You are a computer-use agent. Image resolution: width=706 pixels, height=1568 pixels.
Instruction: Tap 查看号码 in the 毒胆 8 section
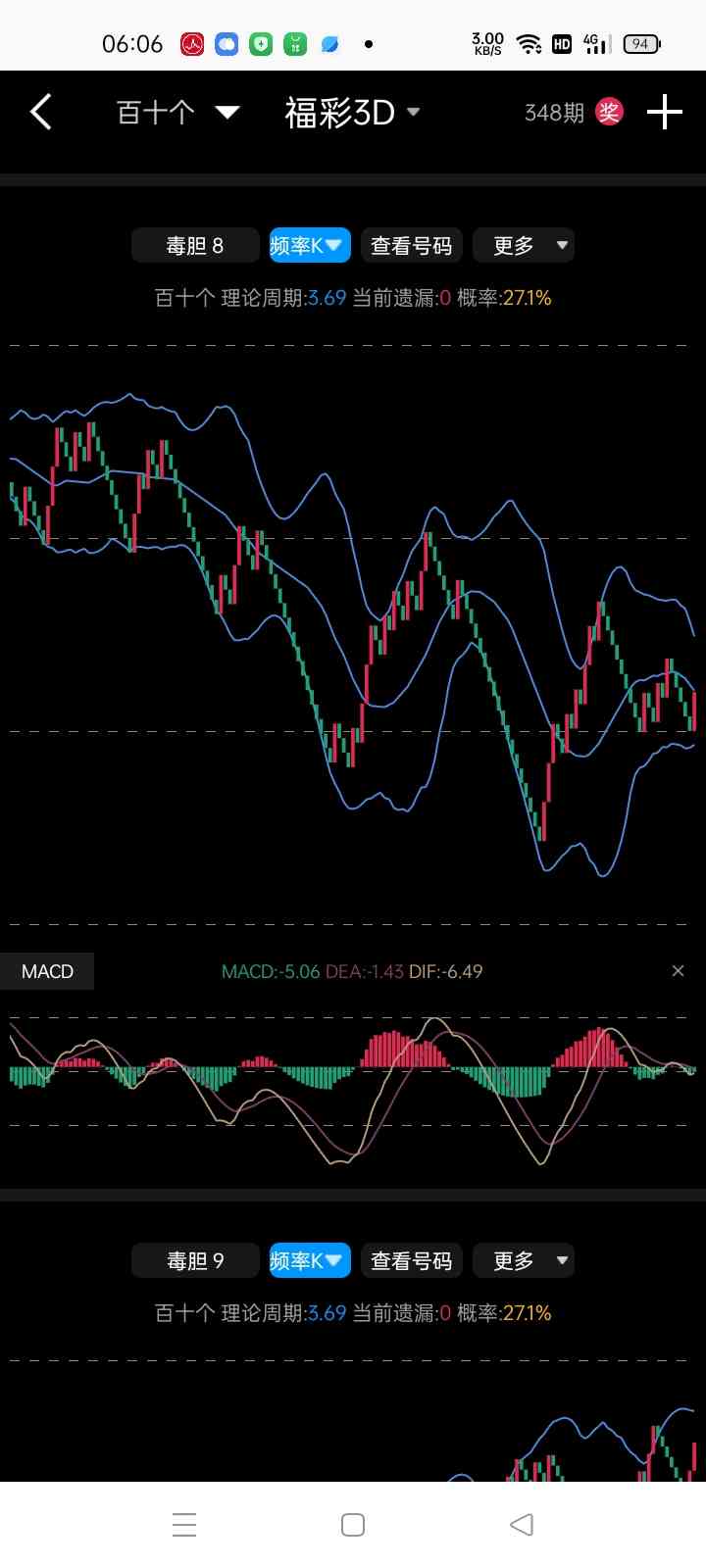tap(412, 245)
